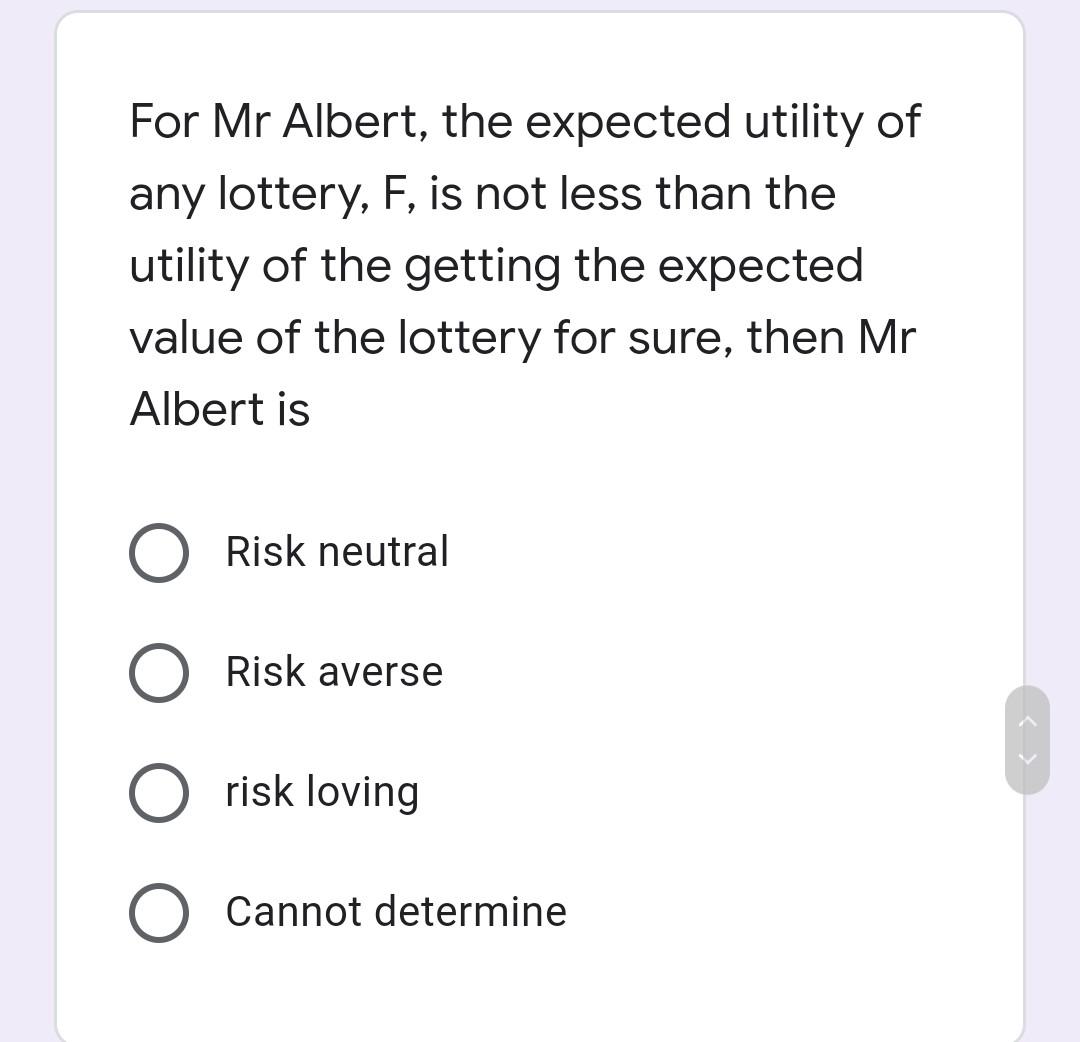The height and width of the screenshot is (1042, 1080).
Task: Choose Risk averse as the answer
Action: coord(159,673)
